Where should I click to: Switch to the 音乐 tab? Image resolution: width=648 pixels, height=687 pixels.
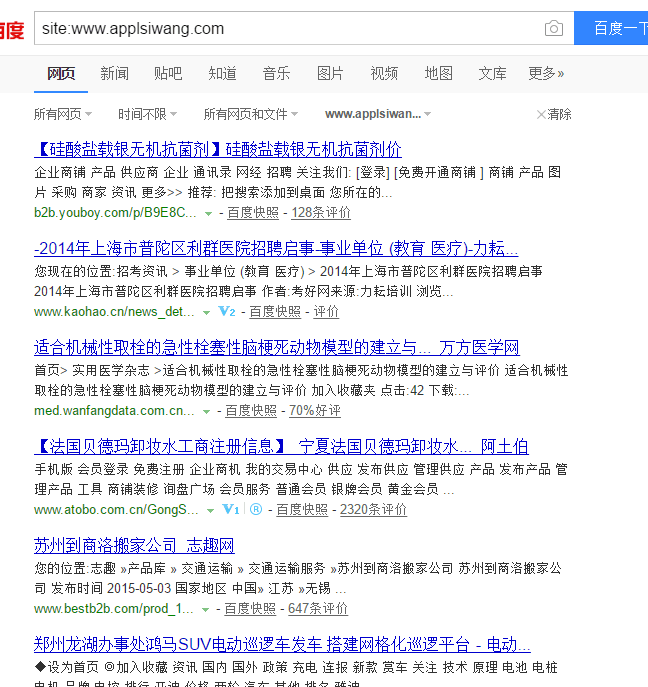[276, 73]
